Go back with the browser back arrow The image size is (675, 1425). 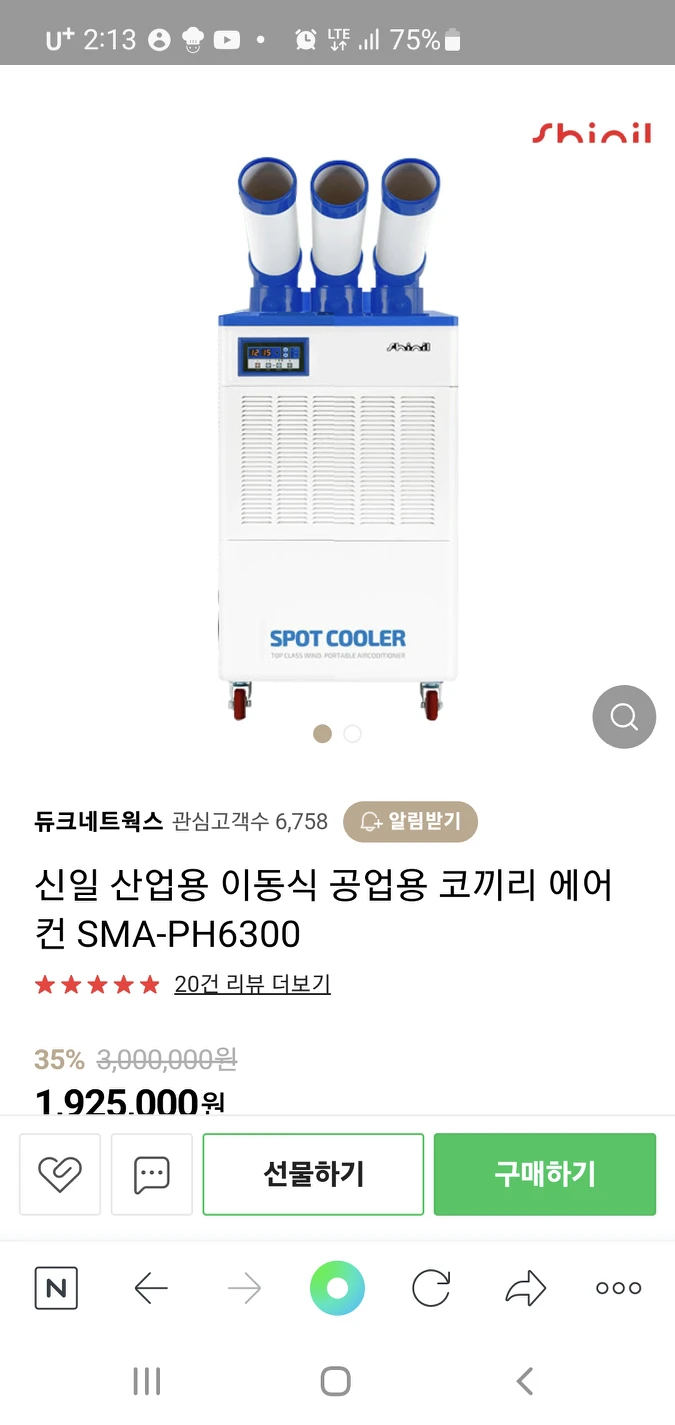tap(151, 1288)
